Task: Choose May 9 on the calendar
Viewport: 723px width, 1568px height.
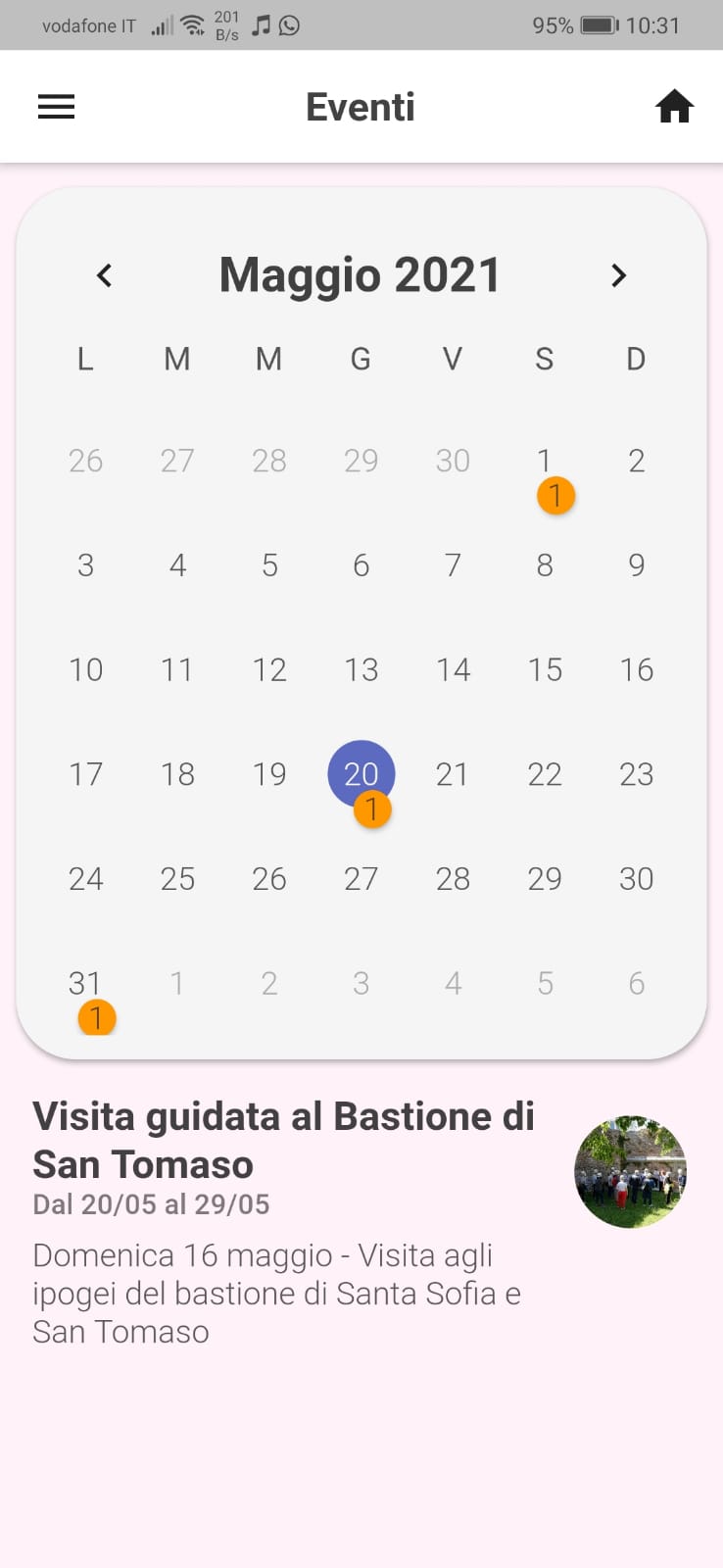Action: (x=636, y=565)
